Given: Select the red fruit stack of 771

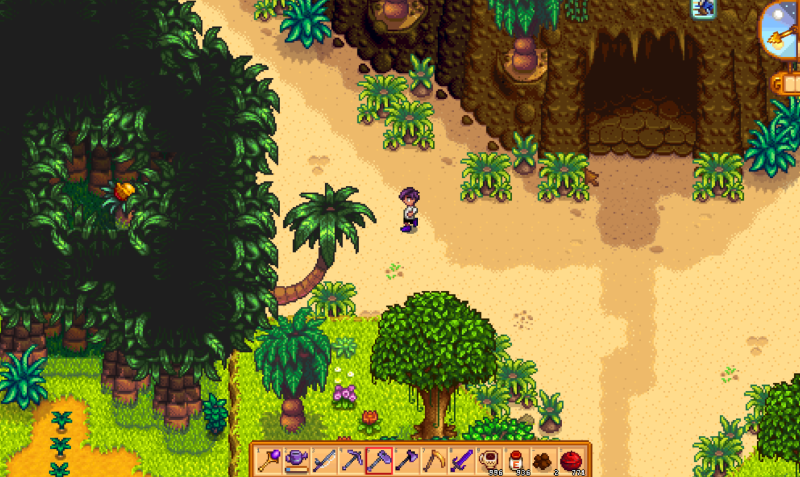Looking at the screenshot, I should [571, 460].
